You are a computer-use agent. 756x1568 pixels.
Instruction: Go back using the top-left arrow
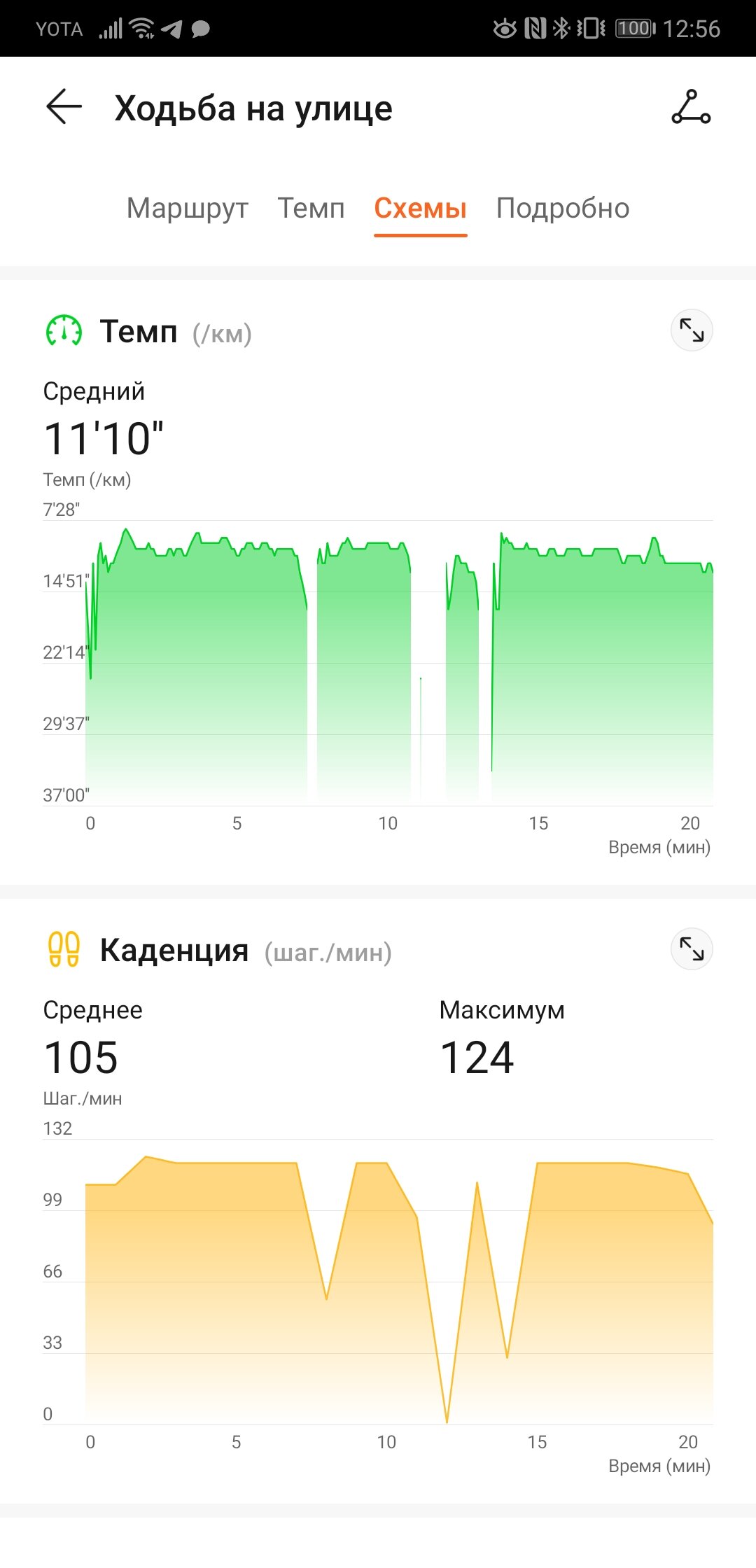[64, 107]
